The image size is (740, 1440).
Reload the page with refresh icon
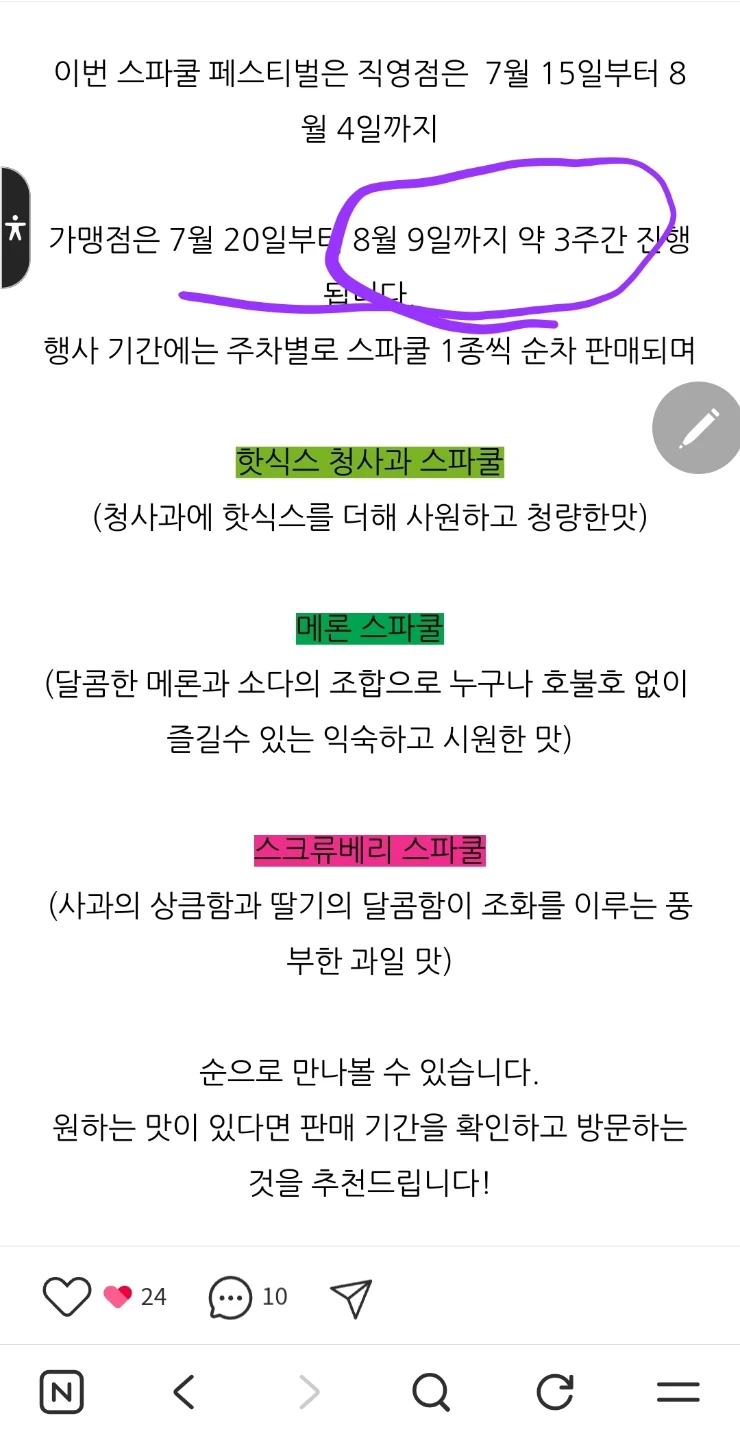coord(555,1392)
